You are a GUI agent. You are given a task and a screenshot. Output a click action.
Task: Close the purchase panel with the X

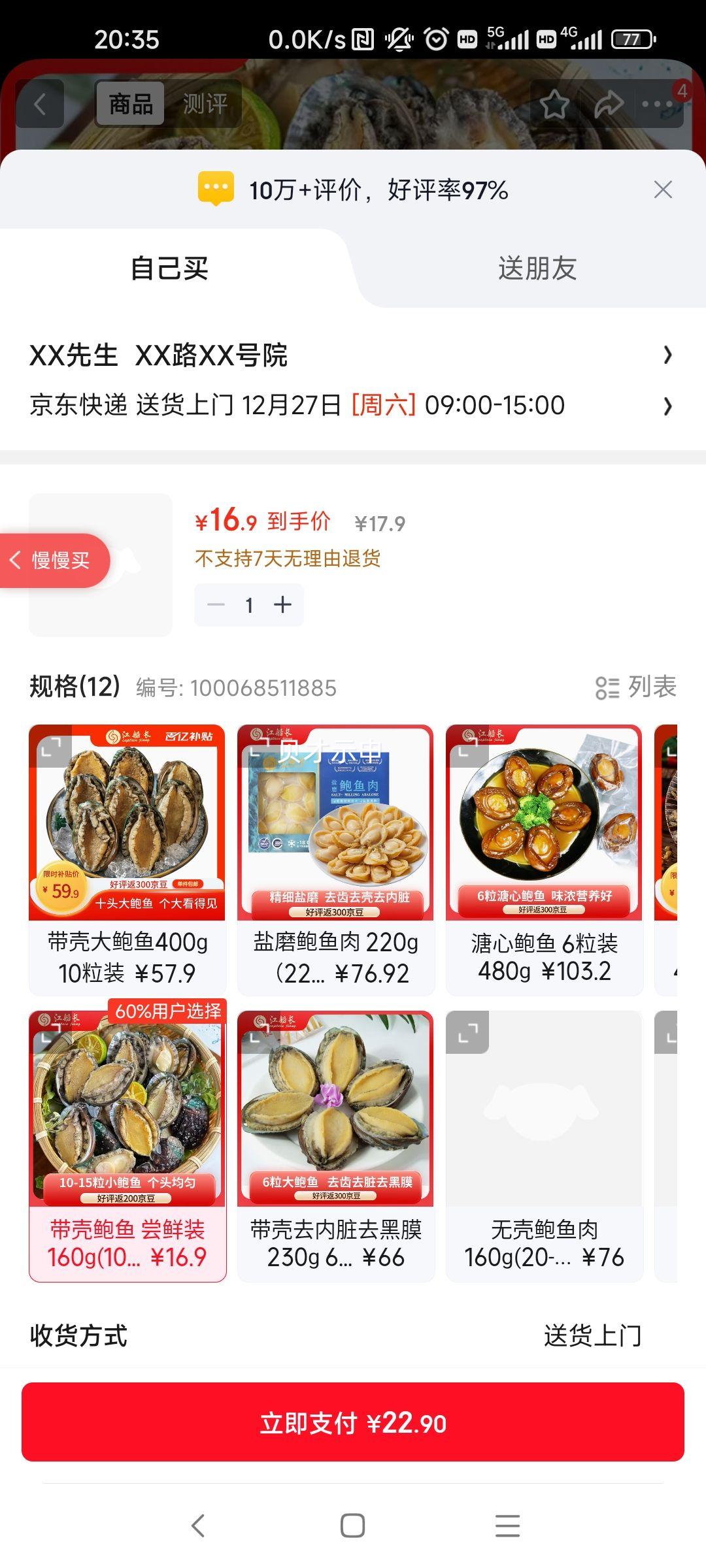pos(664,189)
